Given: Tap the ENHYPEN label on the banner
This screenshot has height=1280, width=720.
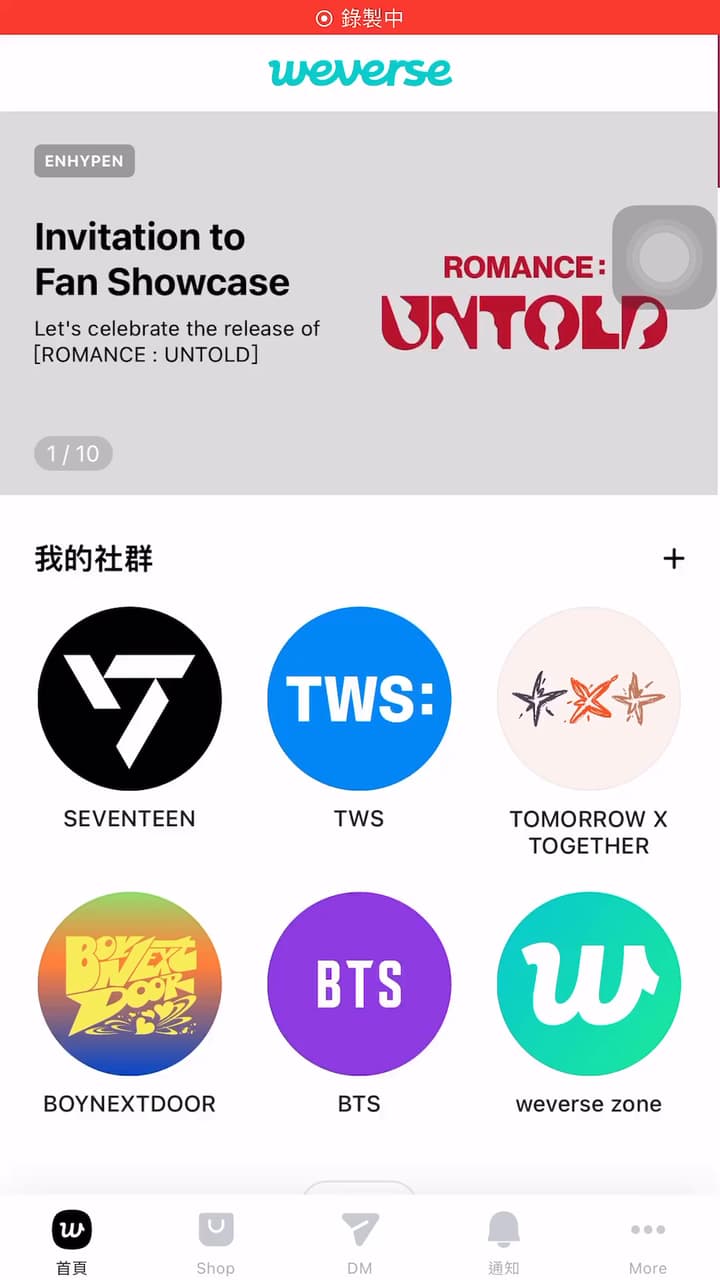Looking at the screenshot, I should coord(84,161).
